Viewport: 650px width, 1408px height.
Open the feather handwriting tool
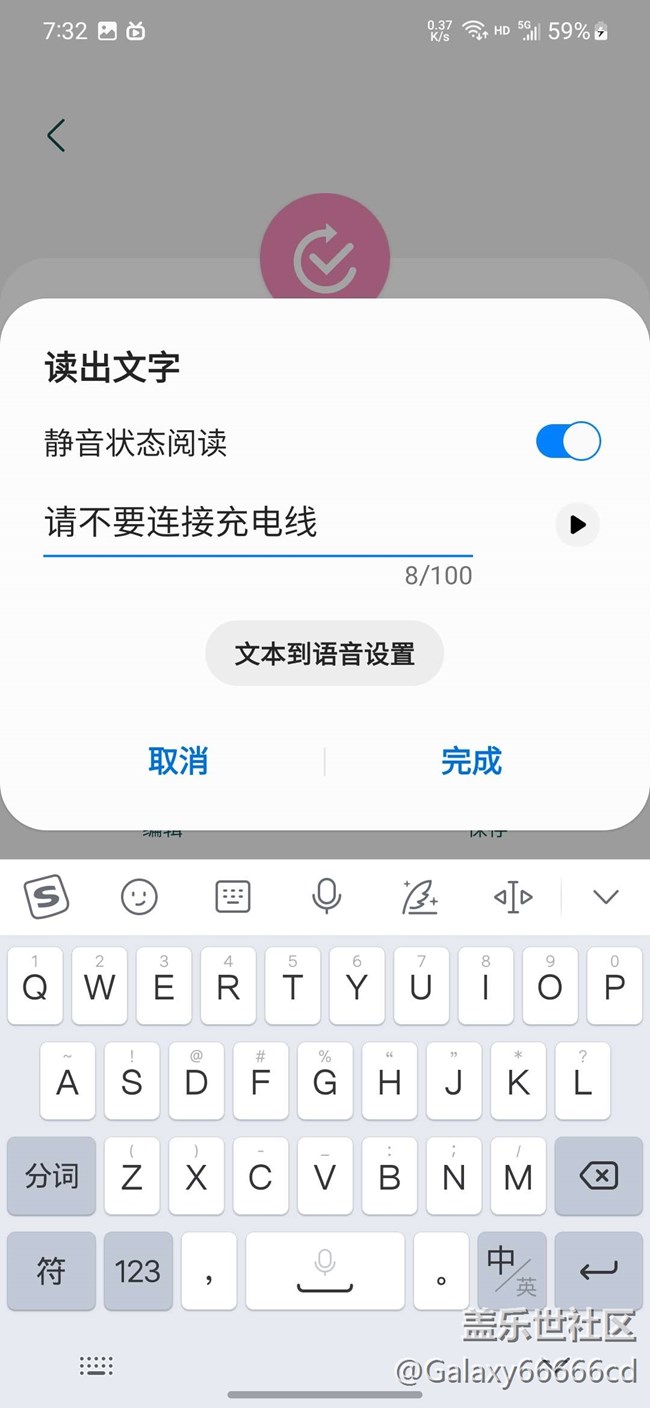click(420, 896)
